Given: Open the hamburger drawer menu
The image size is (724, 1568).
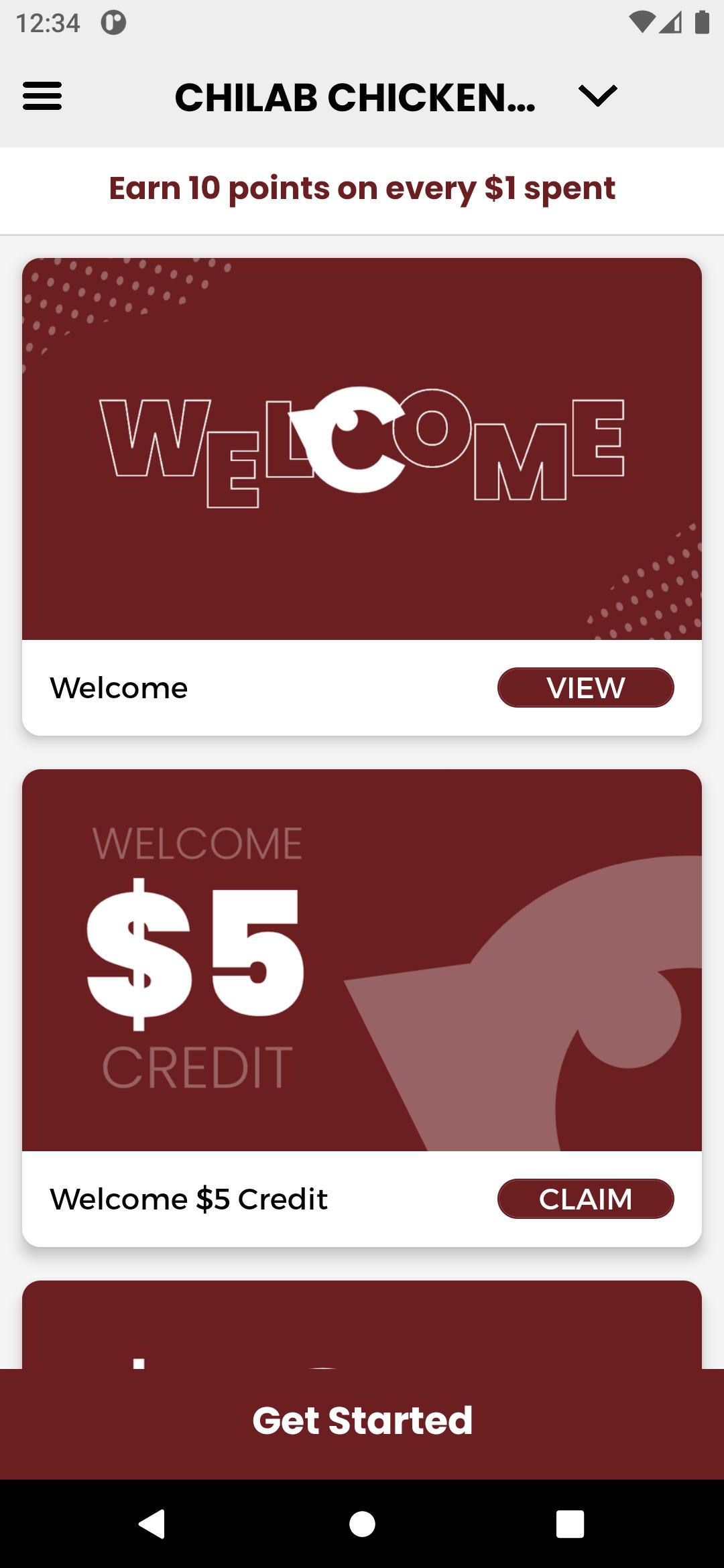Looking at the screenshot, I should pyautogui.click(x=42, y=96).
